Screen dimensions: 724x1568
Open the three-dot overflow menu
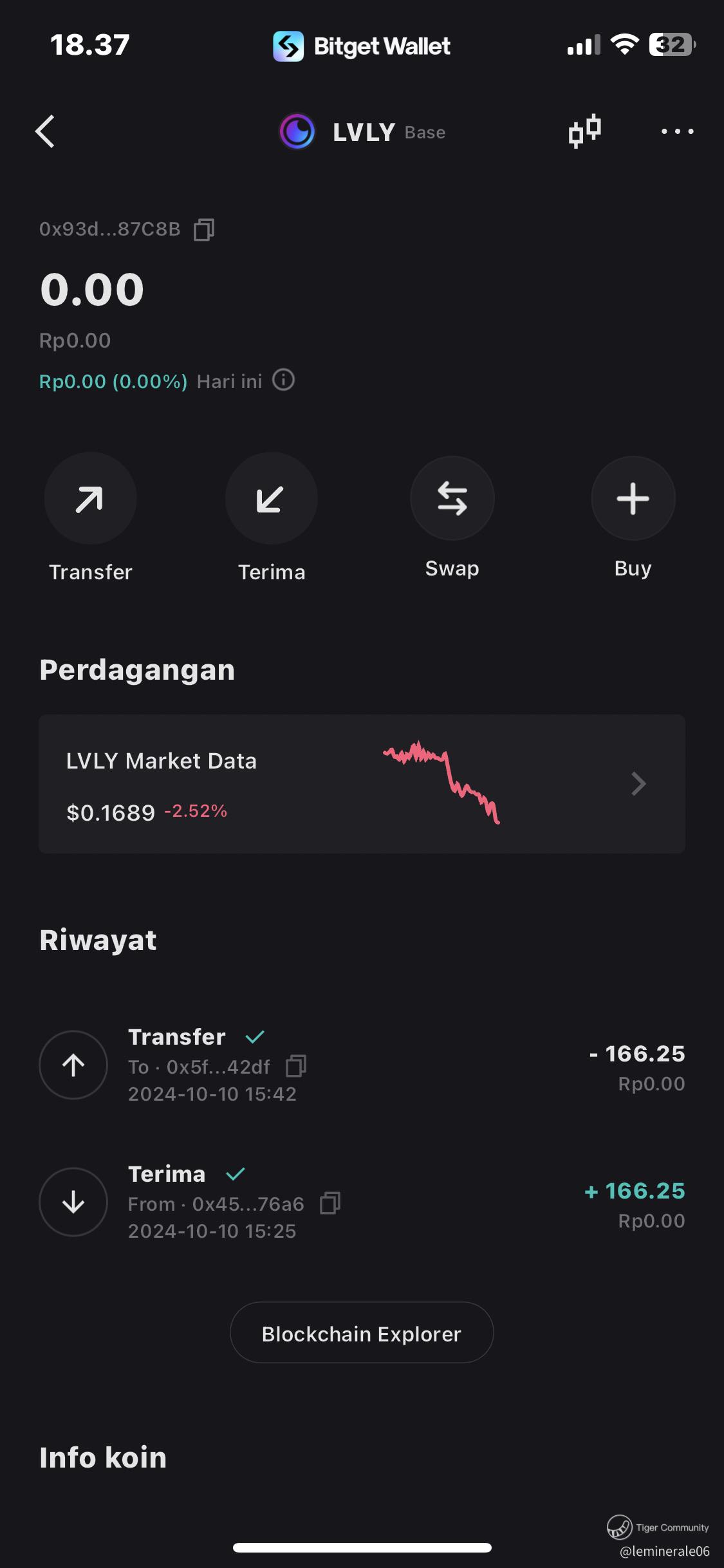coord(678,131)
